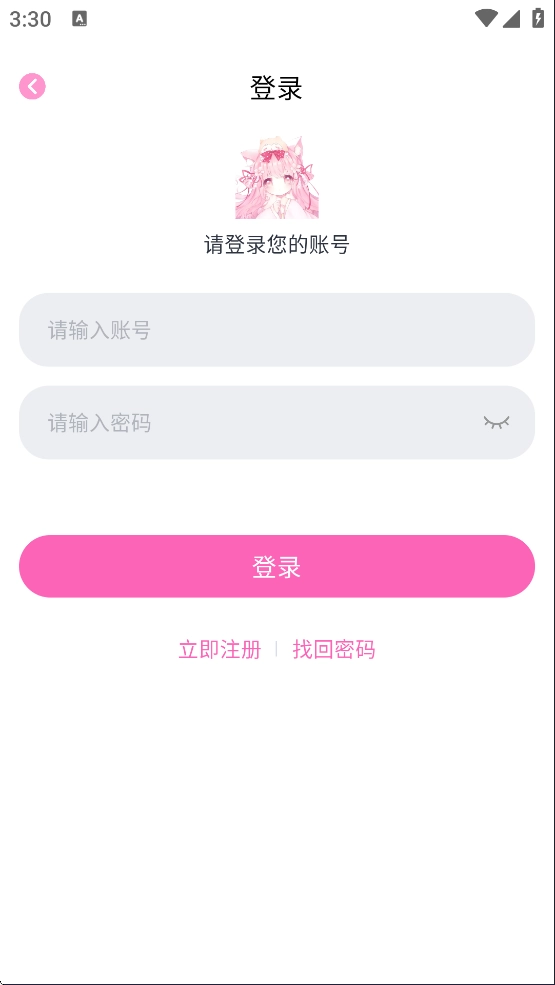Viewport: 555px width, 985px height.
Task: Open the 立即注册 register link
Action: point(219,650)
